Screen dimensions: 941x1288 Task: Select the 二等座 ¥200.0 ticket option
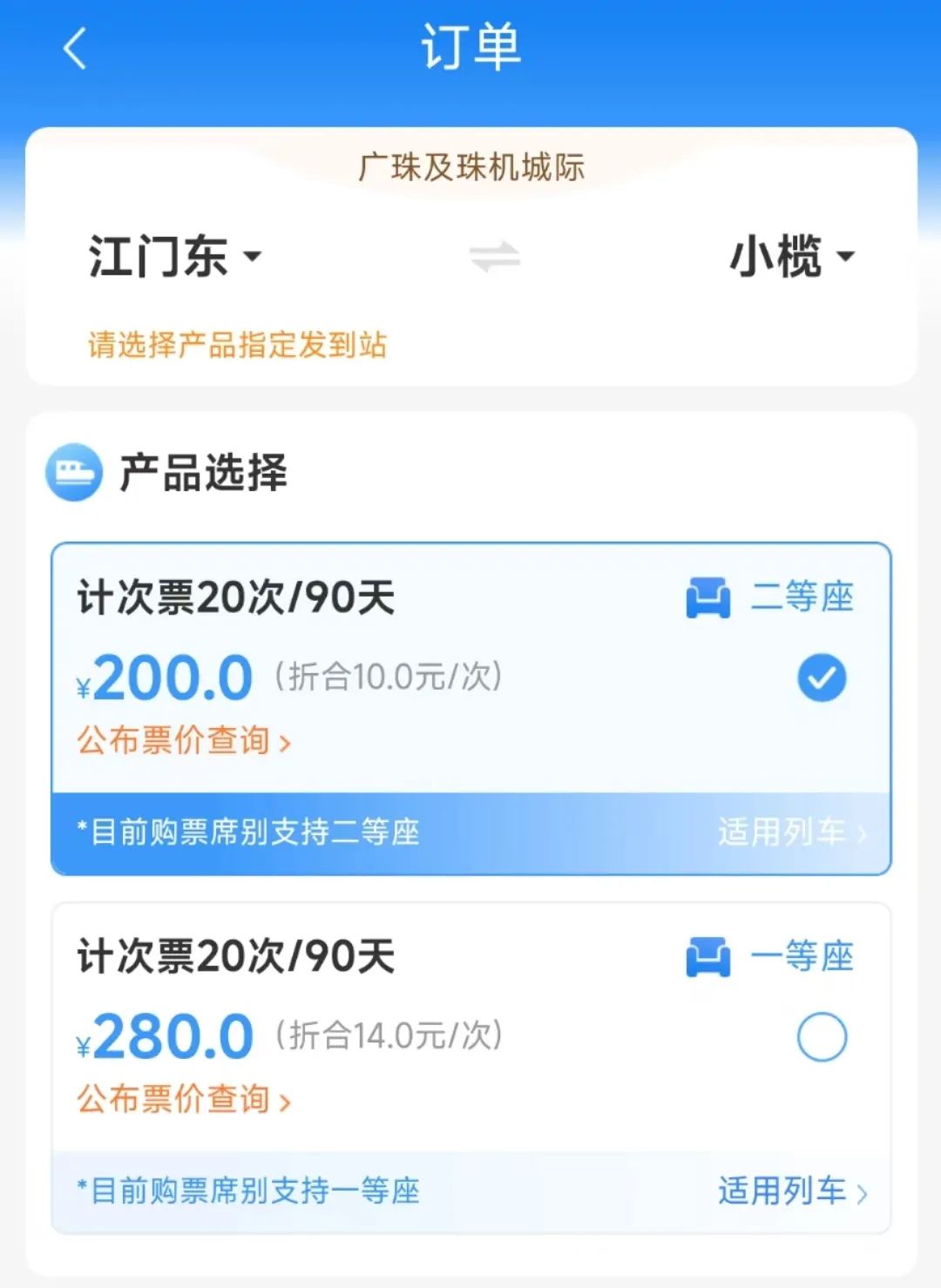pyautogui.click(x=821, y=678)
